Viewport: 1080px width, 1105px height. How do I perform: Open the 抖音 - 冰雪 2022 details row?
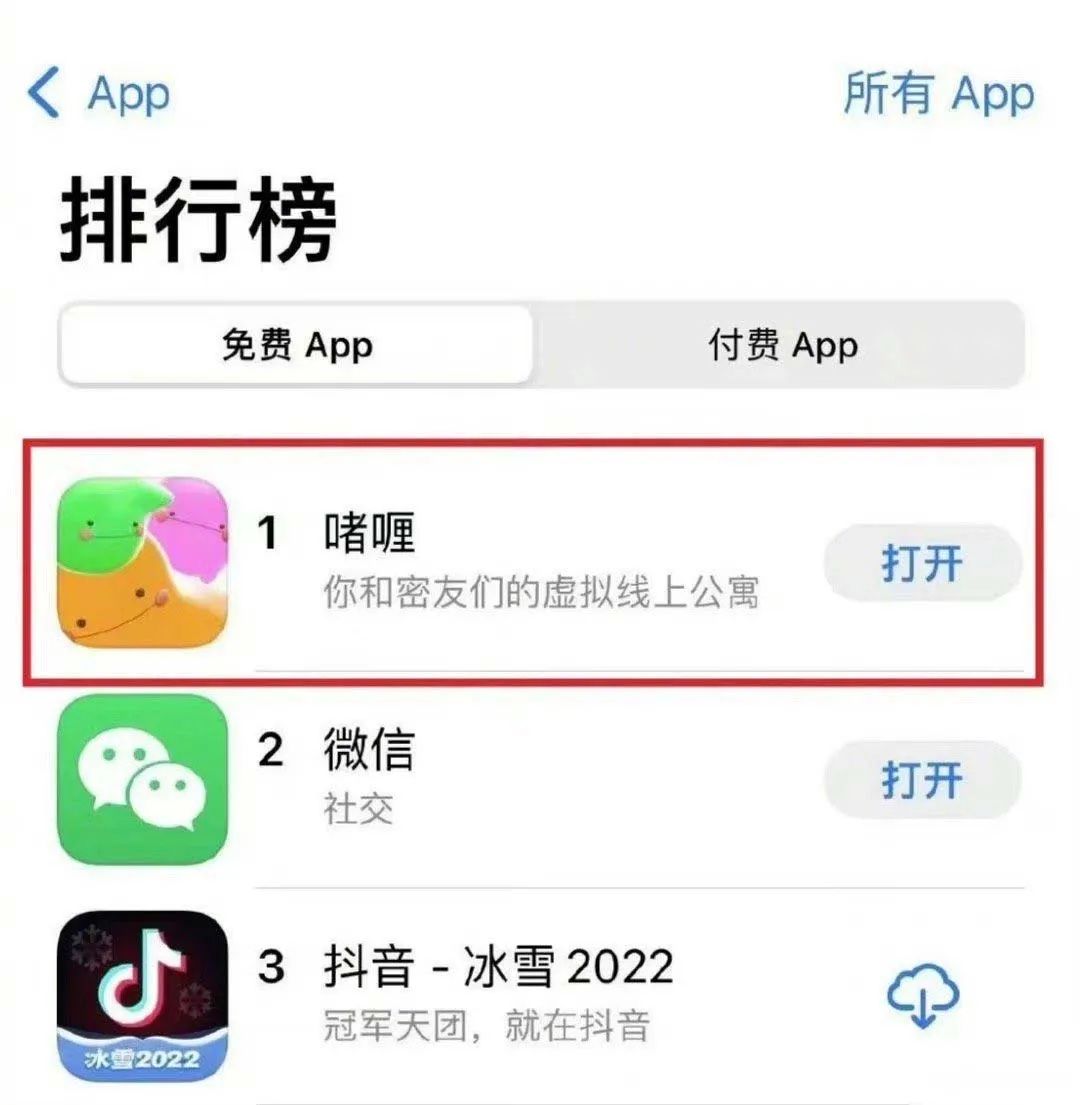(540, 996)
